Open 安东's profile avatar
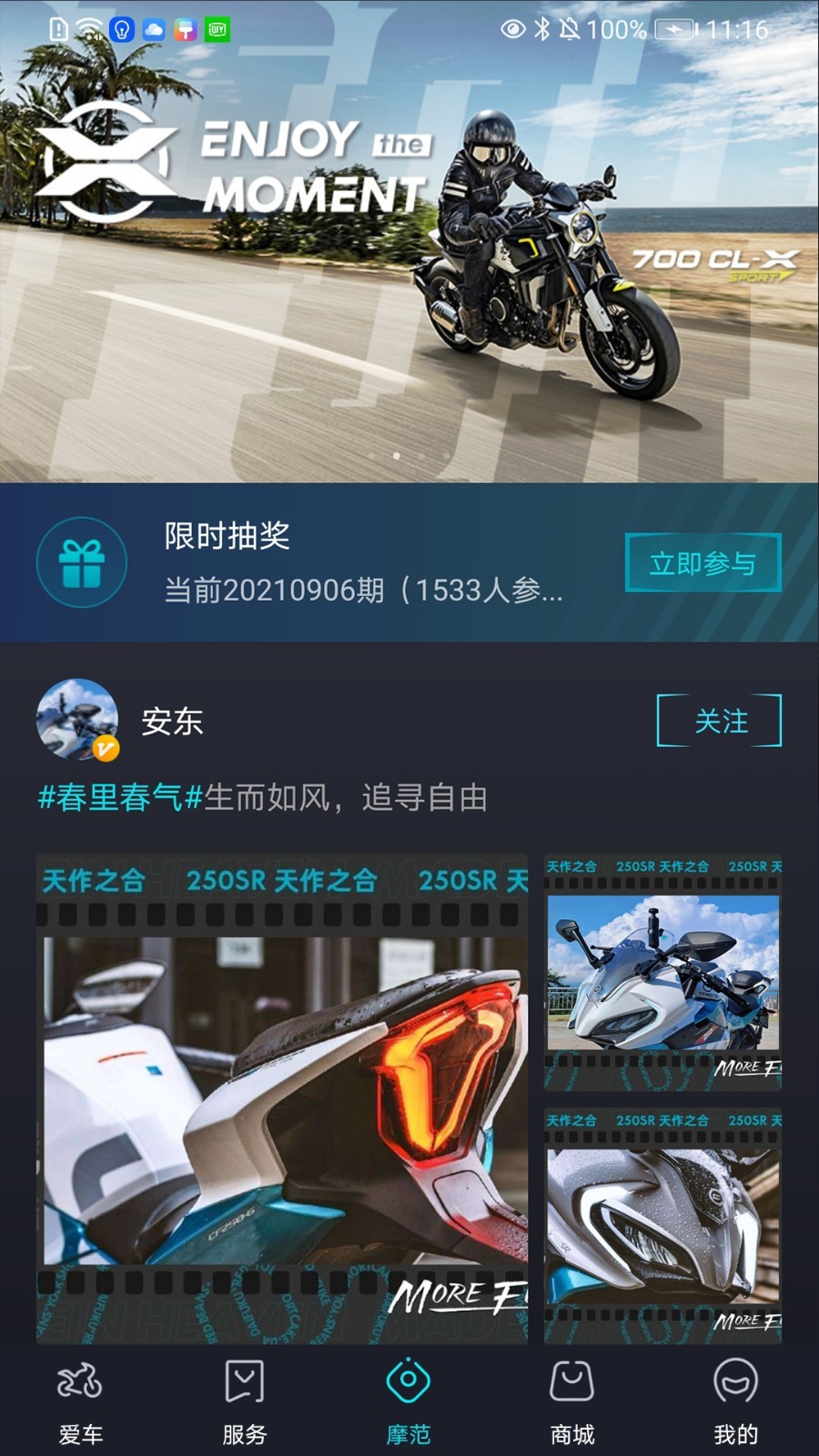The image size is (819, 1456). click(77, 719)
